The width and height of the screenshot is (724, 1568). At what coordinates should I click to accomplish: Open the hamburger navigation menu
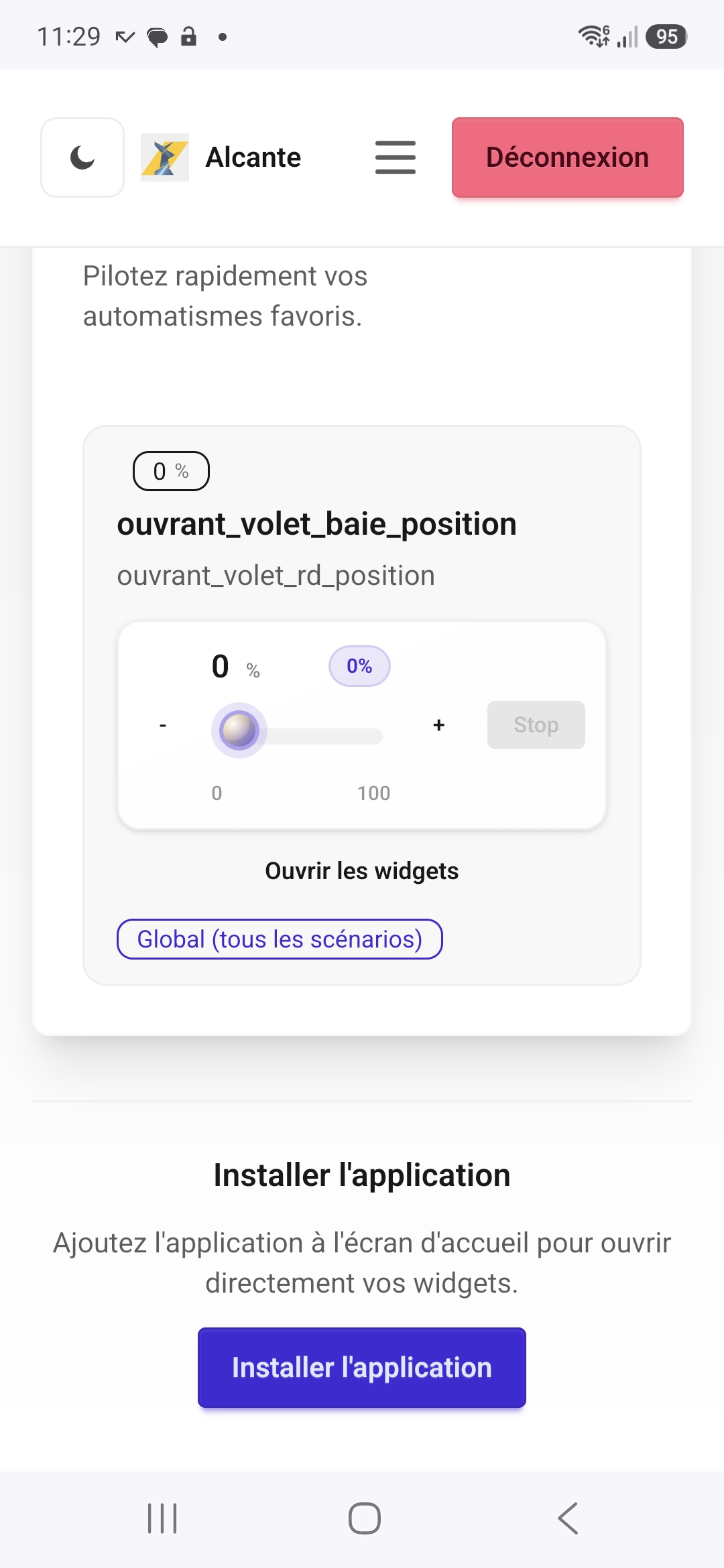point(396,157)
